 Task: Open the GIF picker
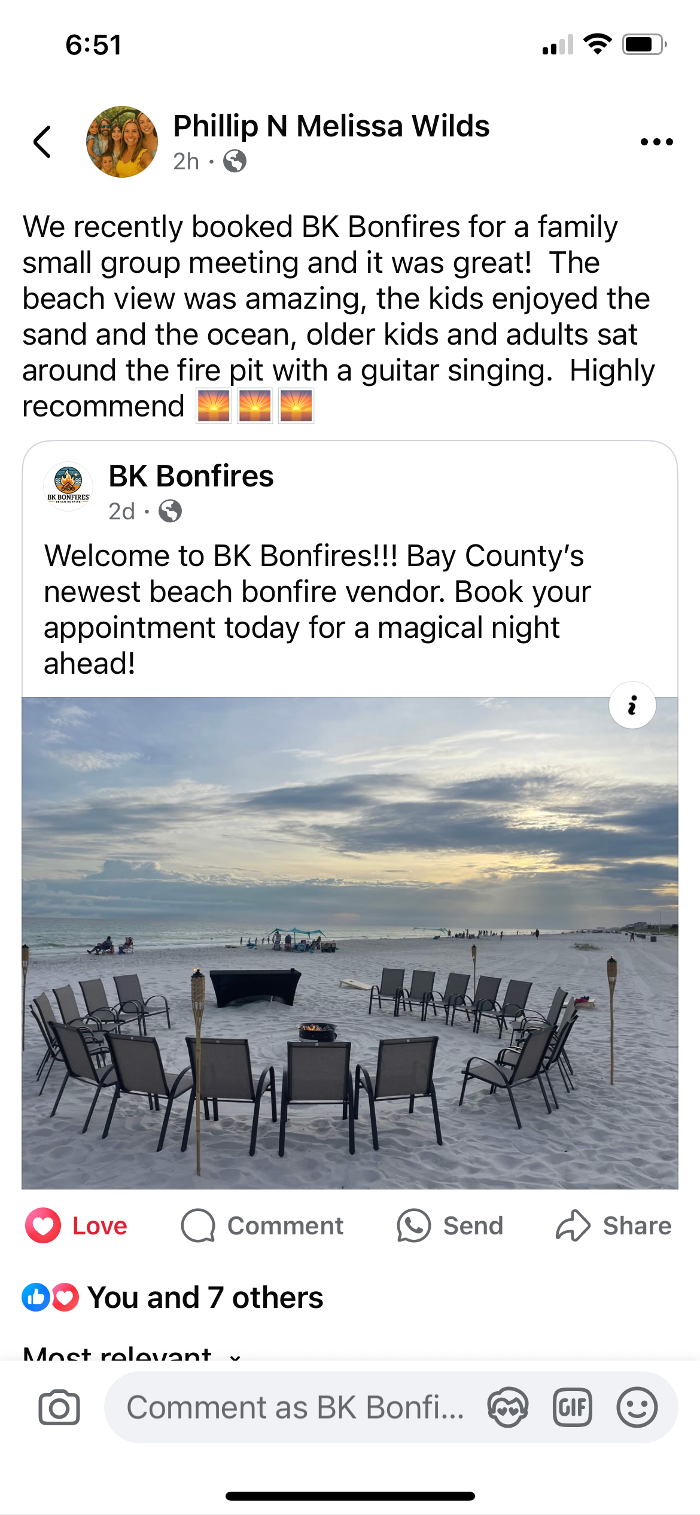point(573,1408)
